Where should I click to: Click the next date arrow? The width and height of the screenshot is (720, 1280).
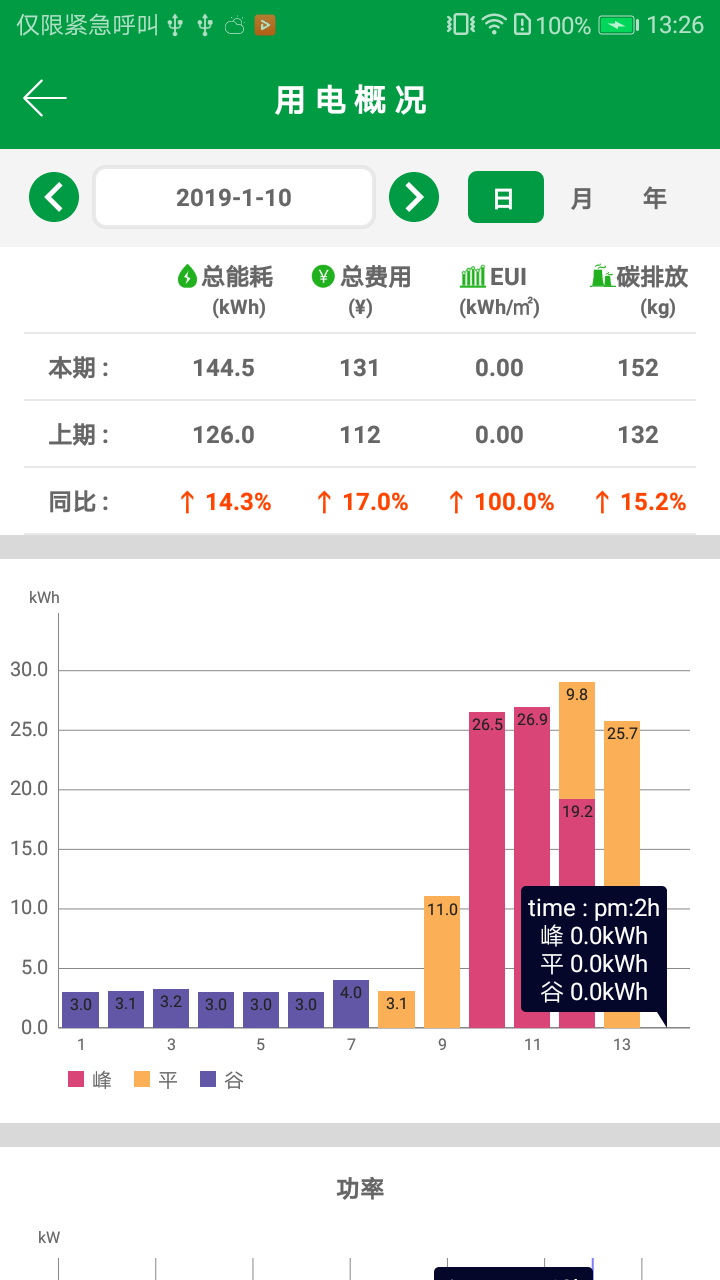414,197
